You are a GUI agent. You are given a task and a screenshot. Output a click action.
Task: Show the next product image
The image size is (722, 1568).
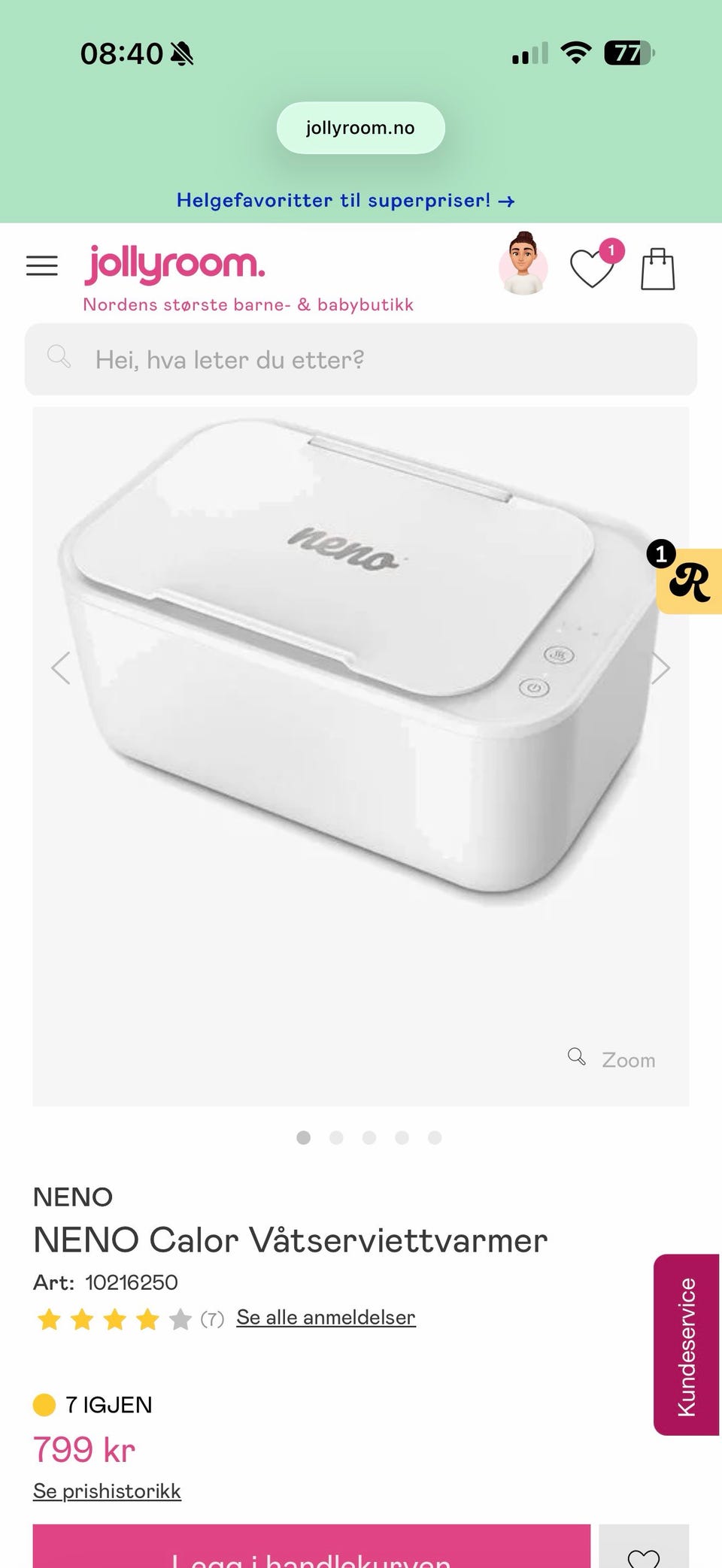(x=660, y=667)
